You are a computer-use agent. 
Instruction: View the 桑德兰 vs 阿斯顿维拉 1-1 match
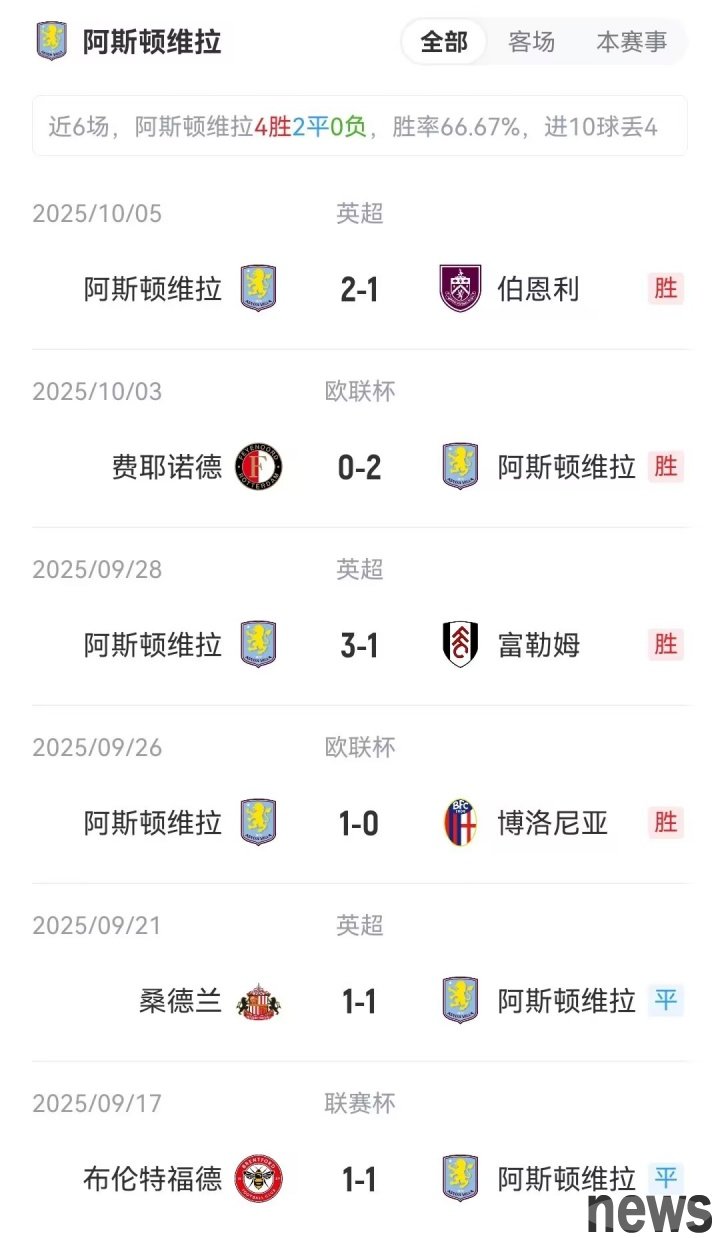[x=359, y=1001]
